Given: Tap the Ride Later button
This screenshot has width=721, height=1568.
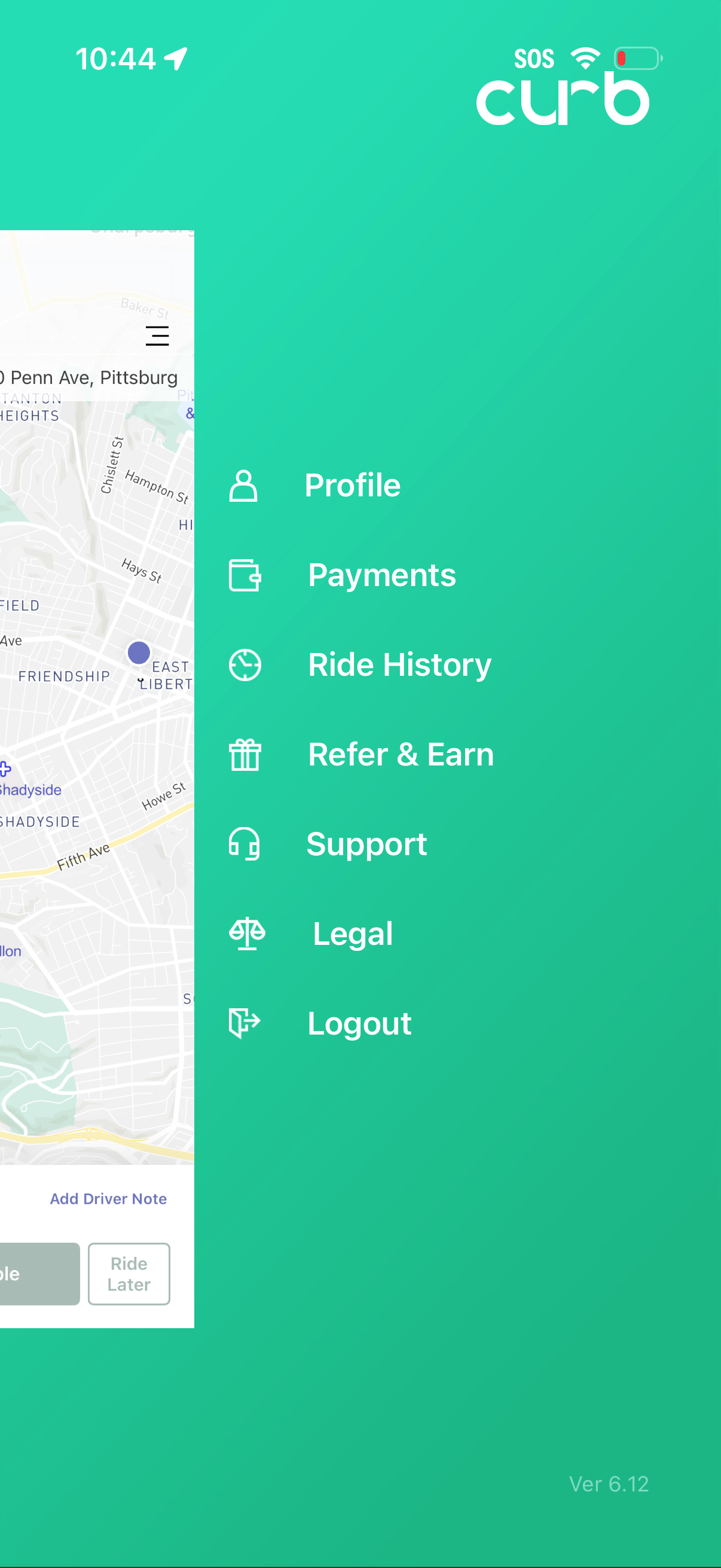Looking at the screenshot, I should click(x=129, y=1273).
